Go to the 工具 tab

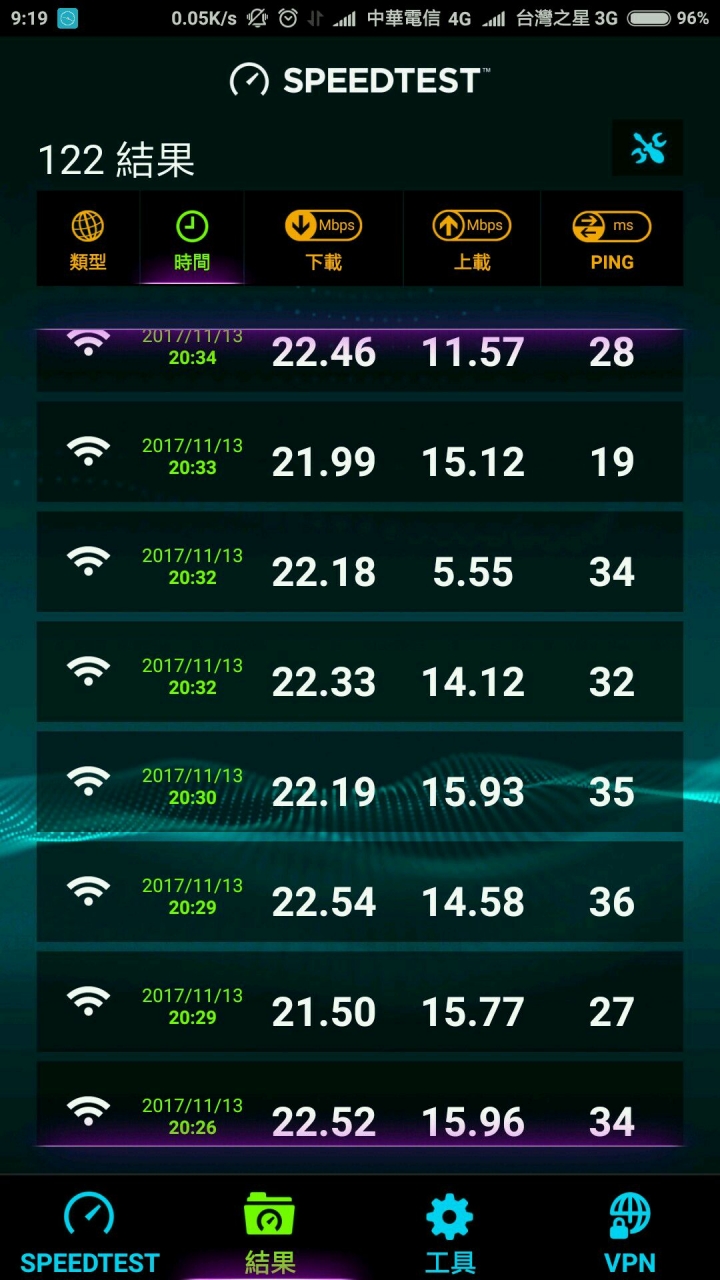449,1232
